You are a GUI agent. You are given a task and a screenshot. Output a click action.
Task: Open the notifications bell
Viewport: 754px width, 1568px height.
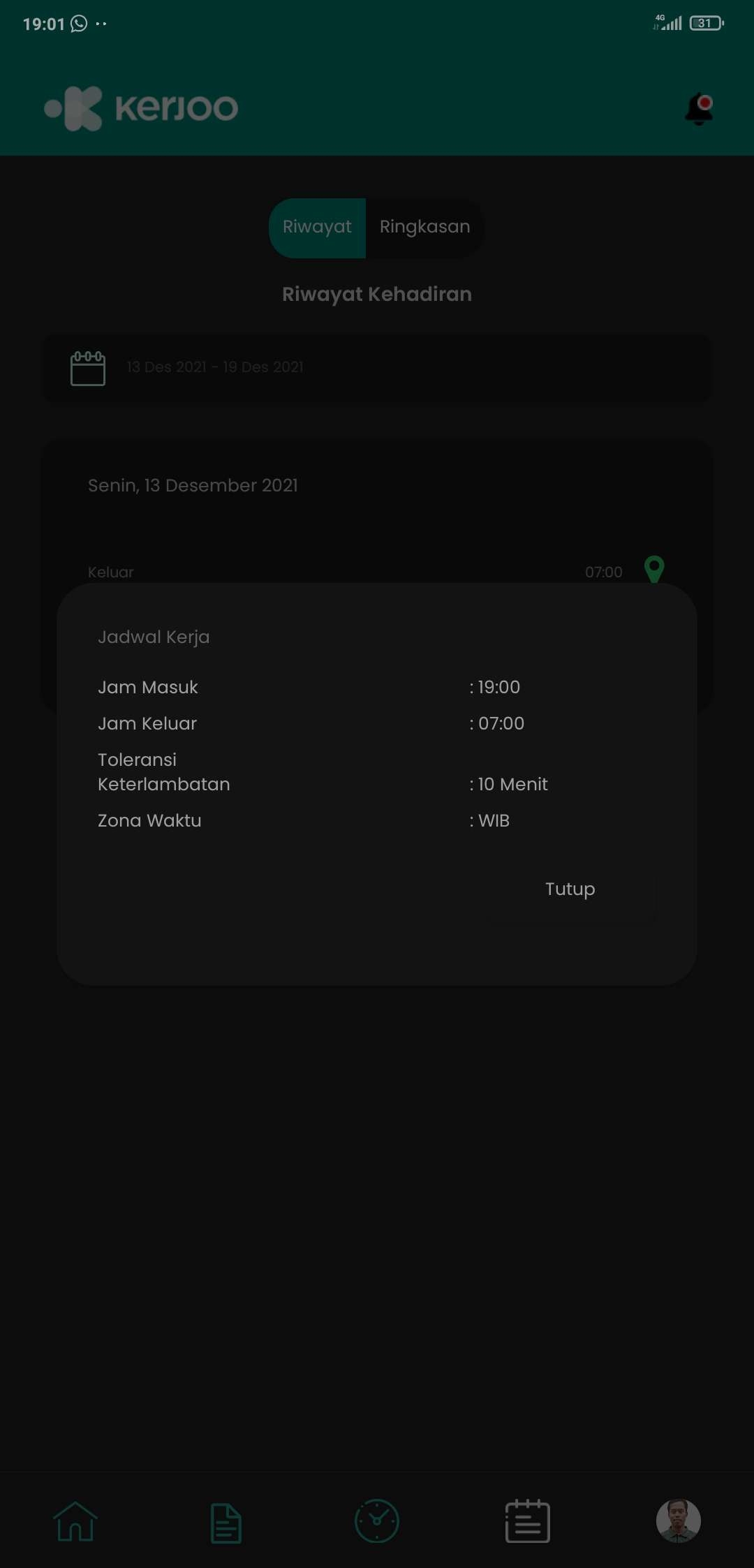tap(699, 110)
